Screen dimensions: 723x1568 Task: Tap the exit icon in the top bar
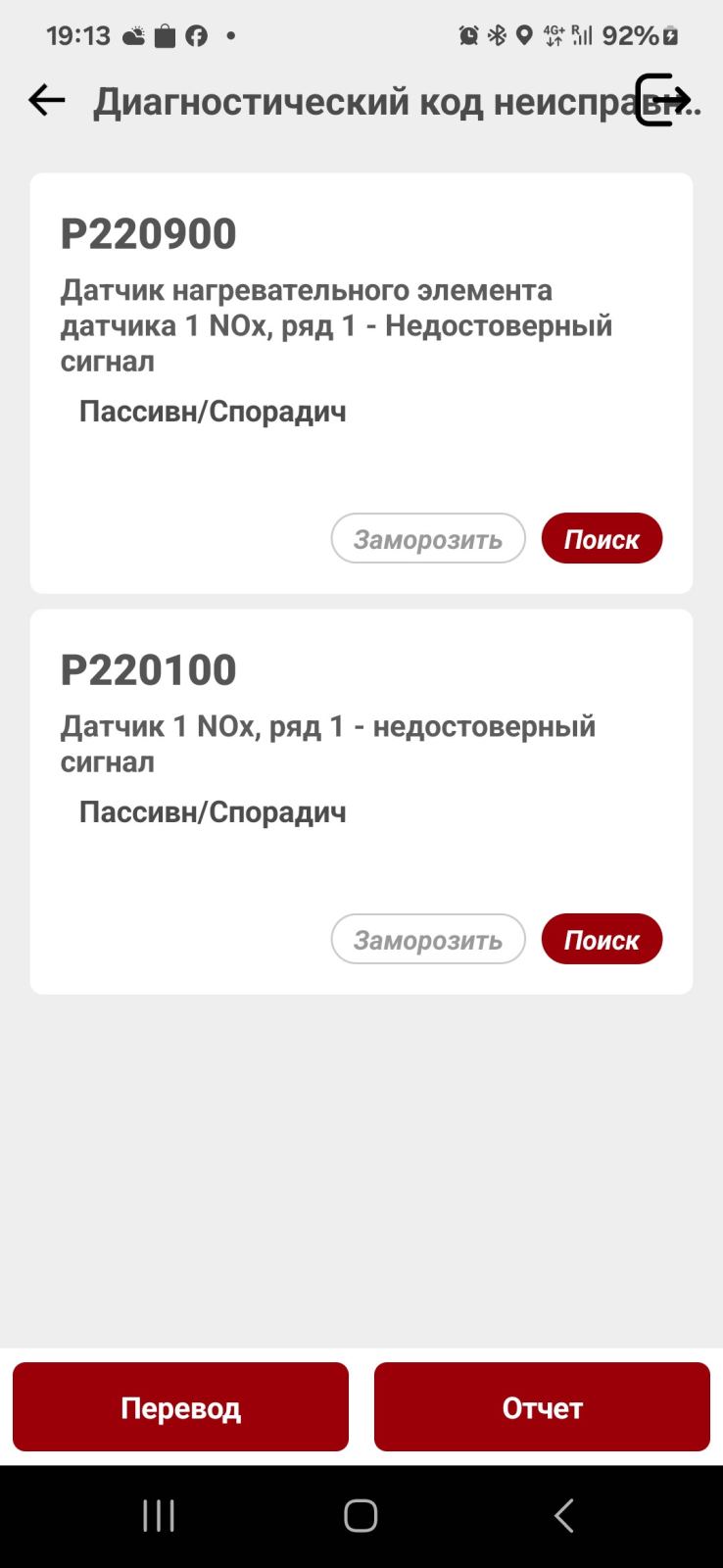click(662, 100)
